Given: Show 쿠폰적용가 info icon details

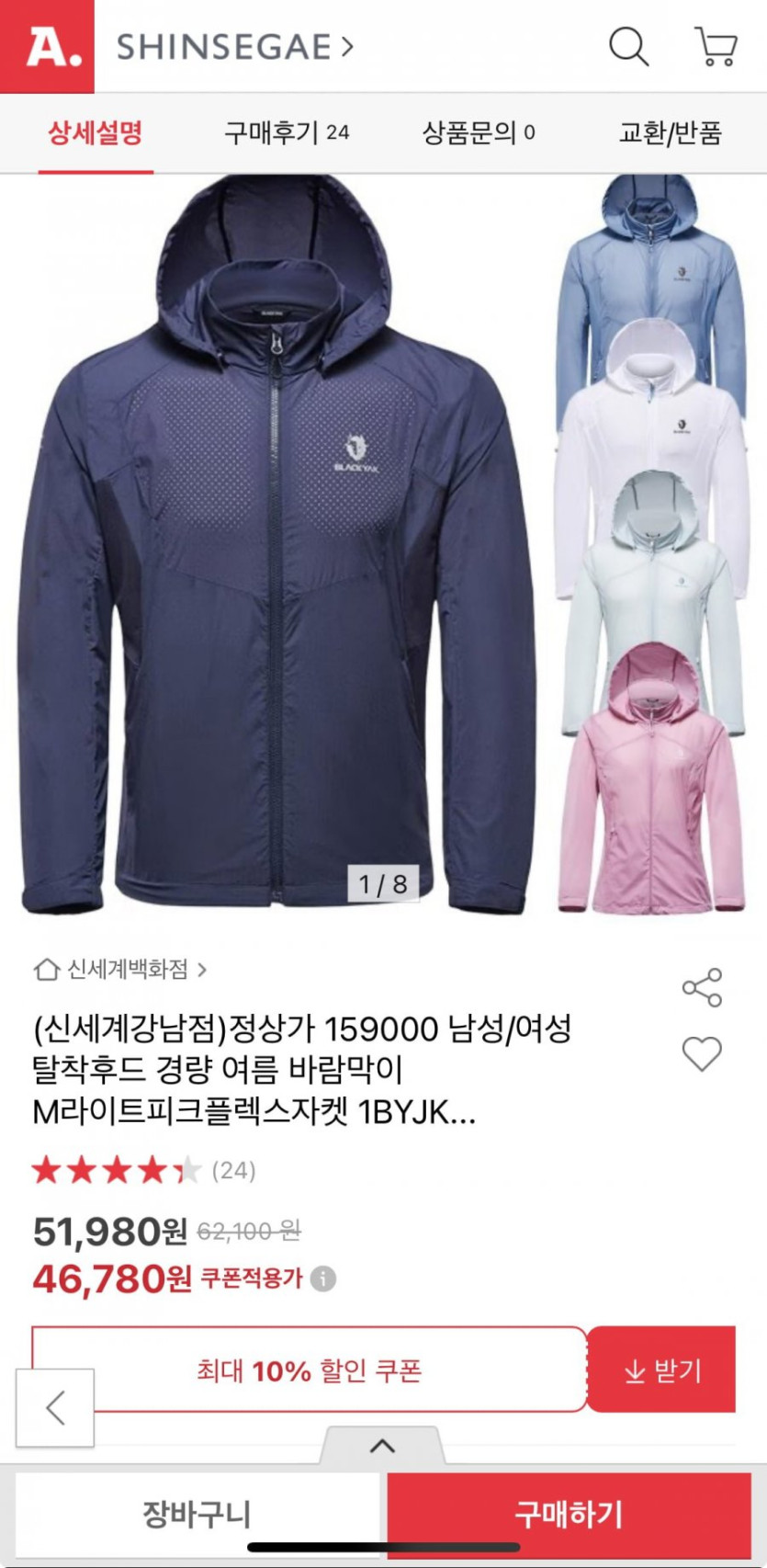Looking at the screenshot, I should pos(323,1278).
